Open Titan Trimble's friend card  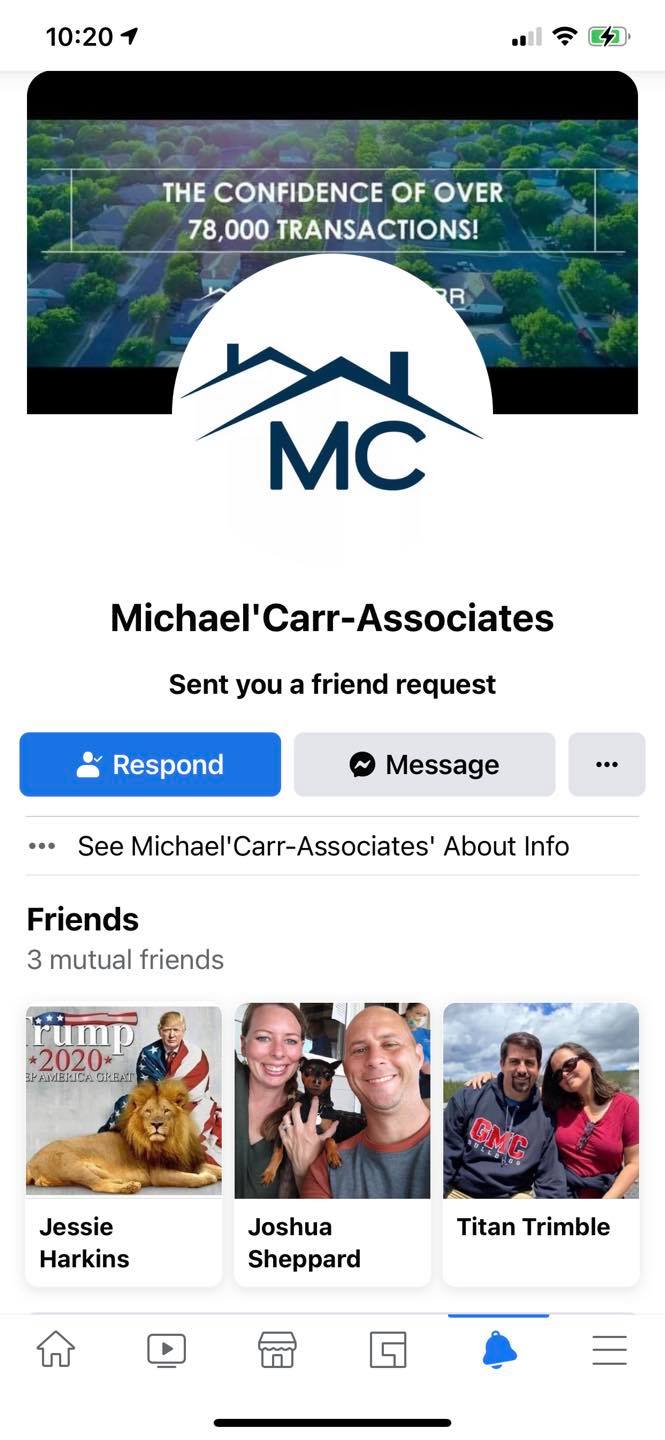[x=541, y=1143]
